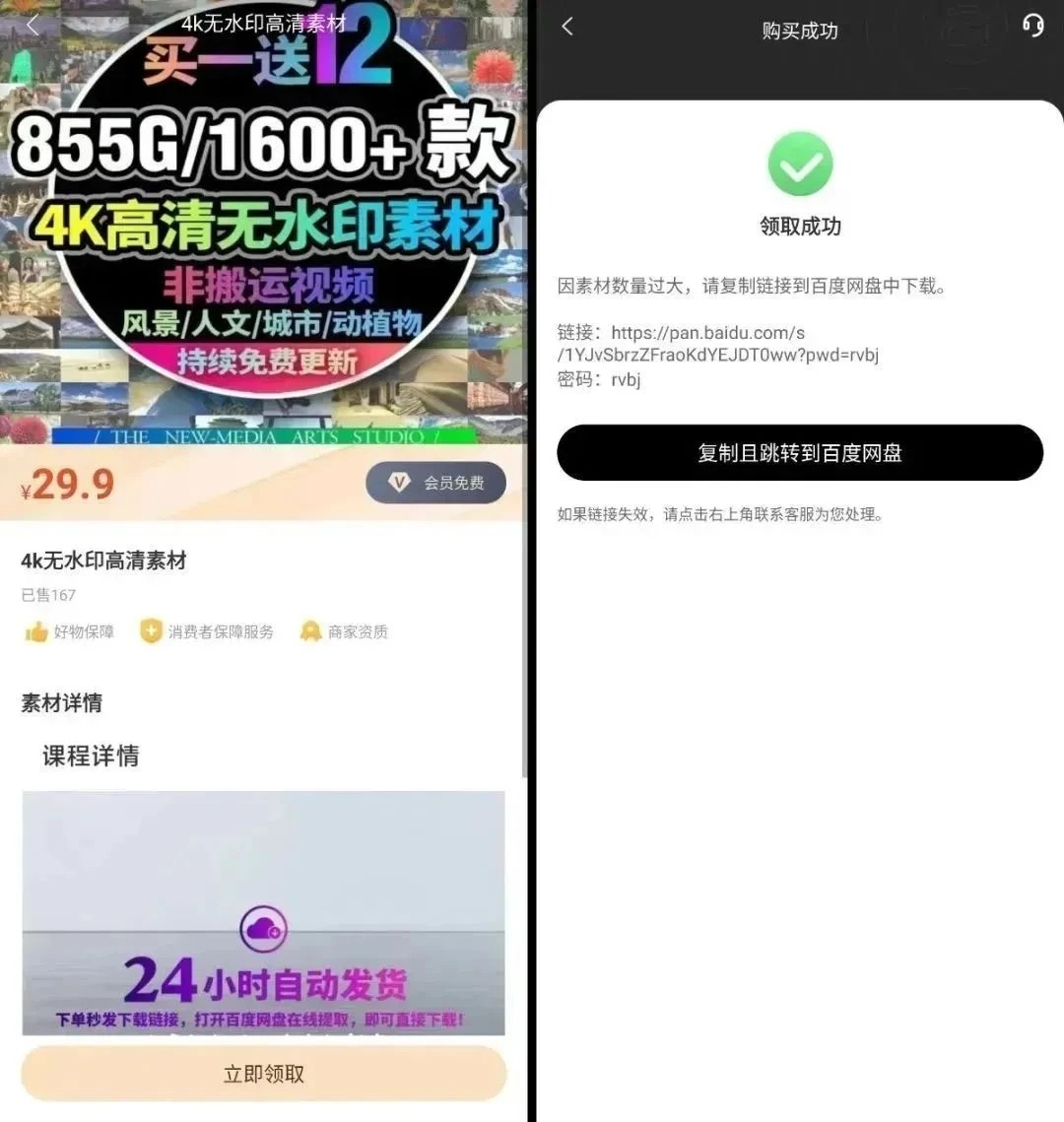Tap 复制且跳转到百度网盘 button
The height and width of the screenshot is (1122, 1064).
tap(800, 453)
